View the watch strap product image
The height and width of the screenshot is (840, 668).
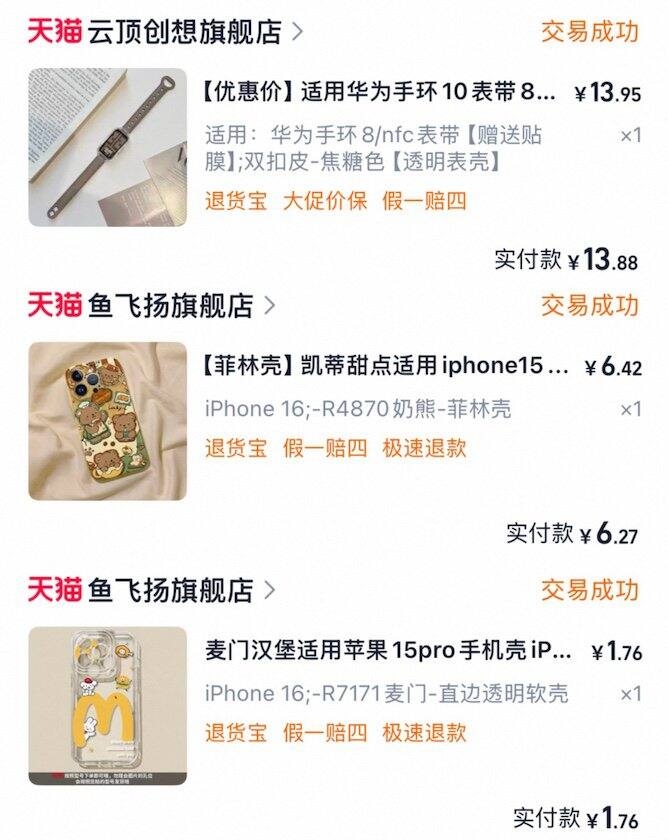[x=107, y=147]
